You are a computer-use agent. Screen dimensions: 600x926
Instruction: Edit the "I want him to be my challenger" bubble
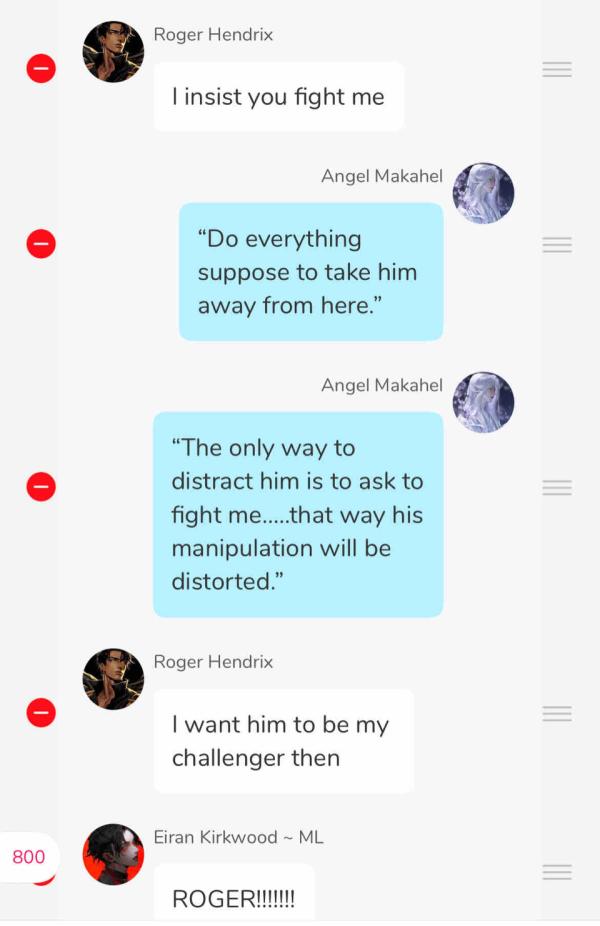[x=282, y=741]
